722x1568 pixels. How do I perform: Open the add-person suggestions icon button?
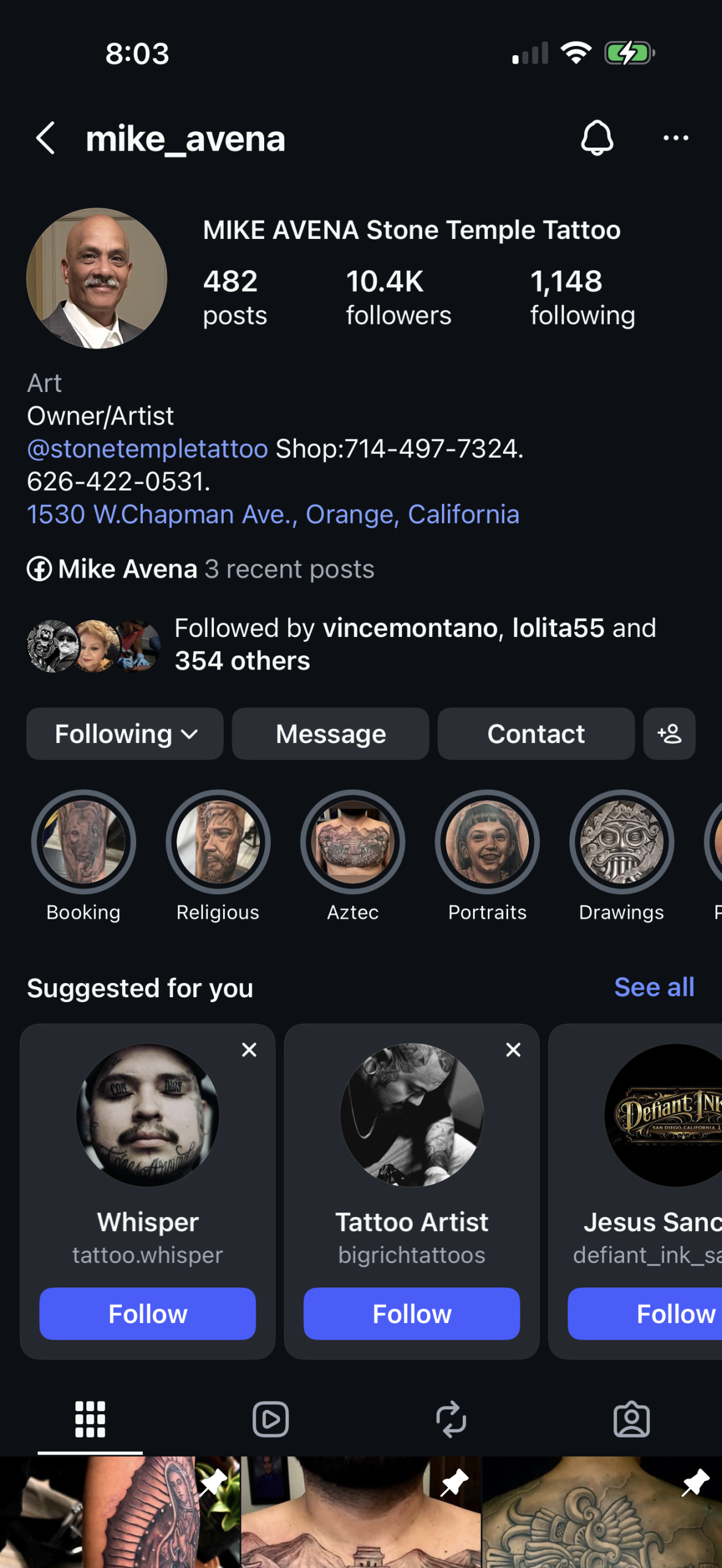pyautogui.click(x=669, y=734)
